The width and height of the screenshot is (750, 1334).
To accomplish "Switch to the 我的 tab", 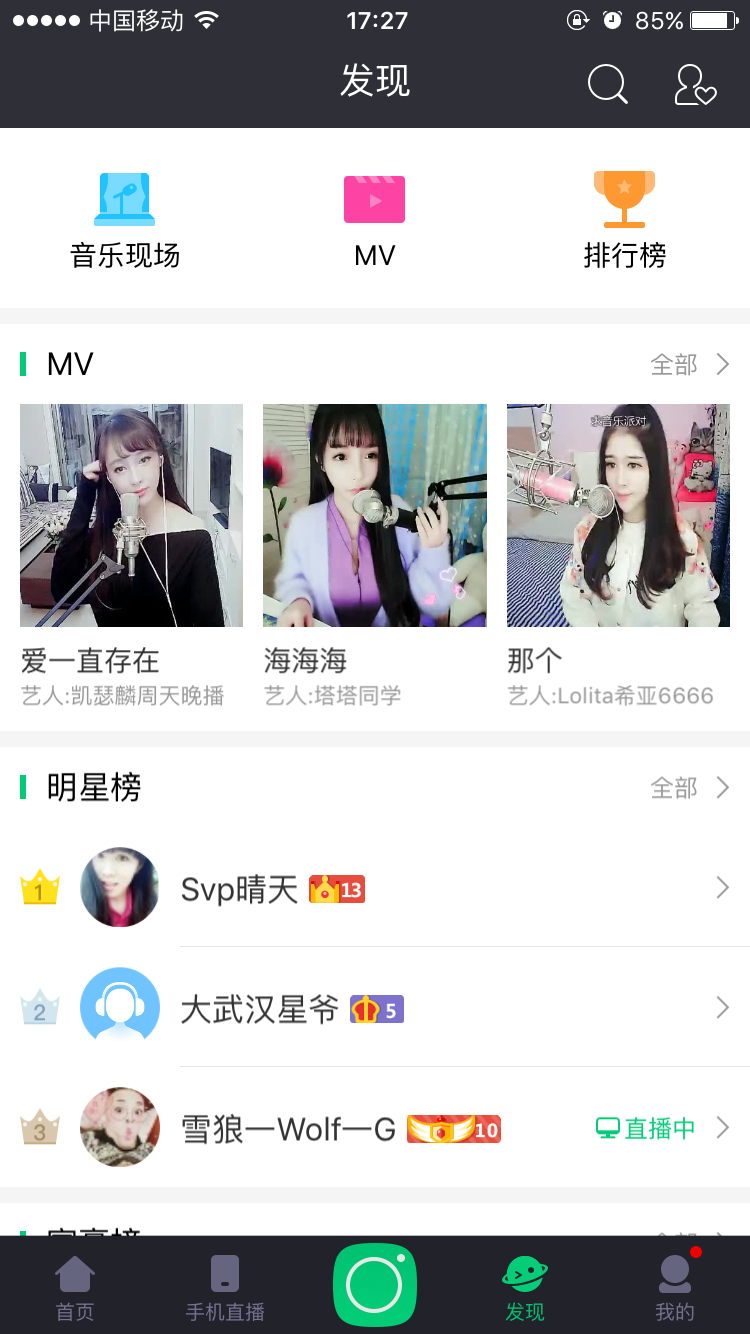I will (x=674, y=1284).
